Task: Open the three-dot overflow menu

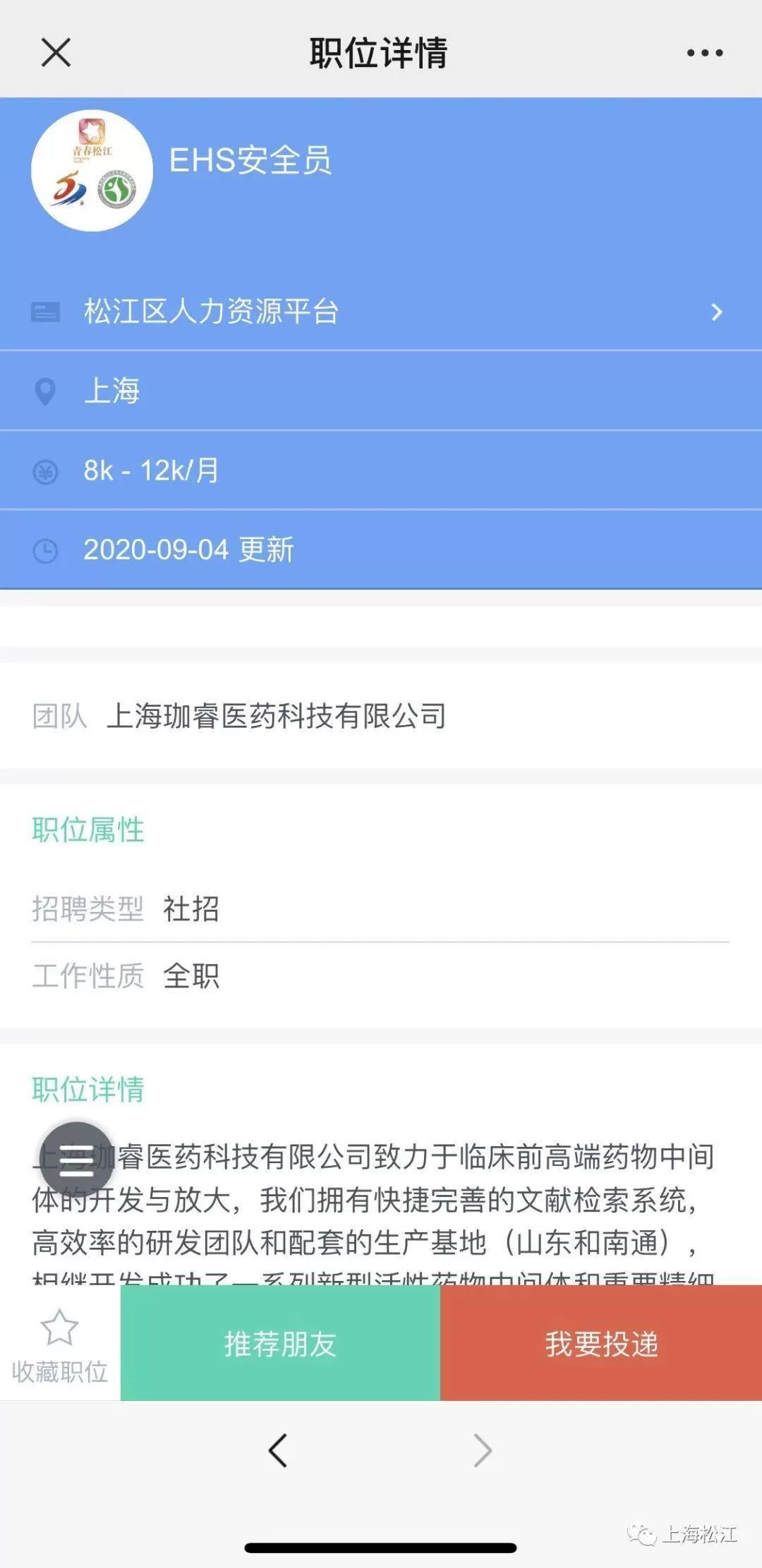Action: click(x=705, y=53)
